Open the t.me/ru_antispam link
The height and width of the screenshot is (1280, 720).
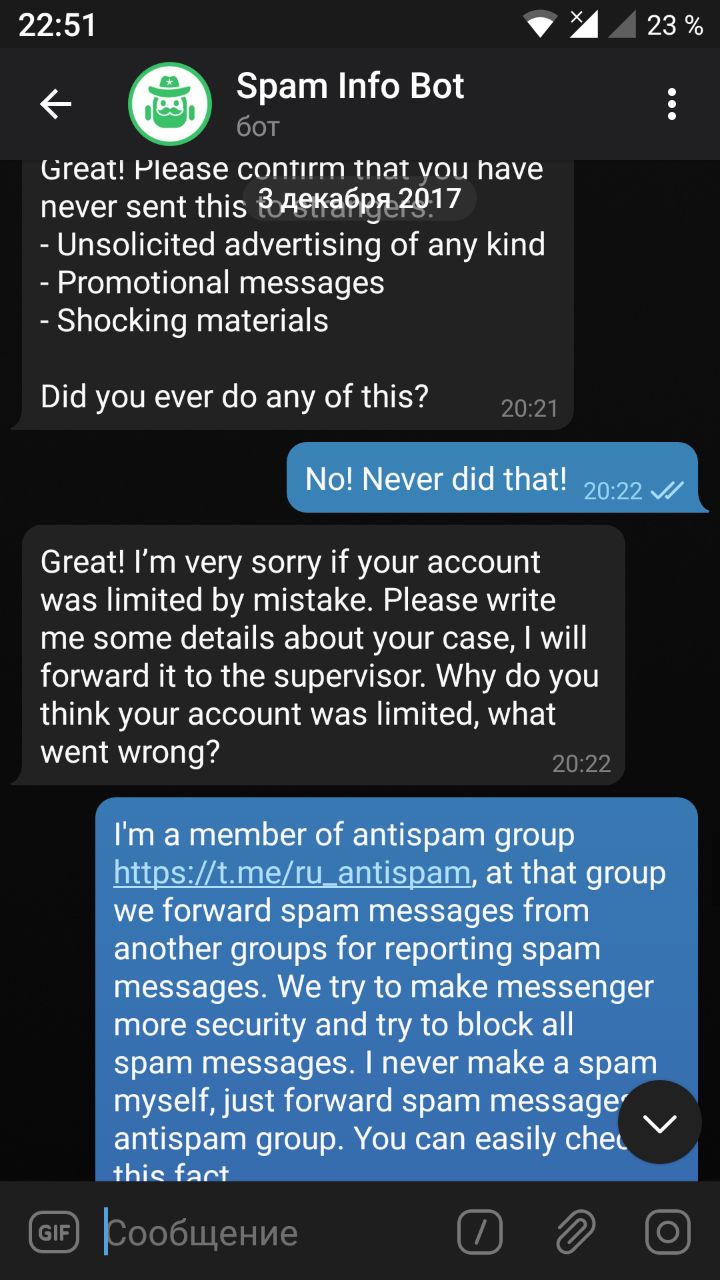point(291,873)
